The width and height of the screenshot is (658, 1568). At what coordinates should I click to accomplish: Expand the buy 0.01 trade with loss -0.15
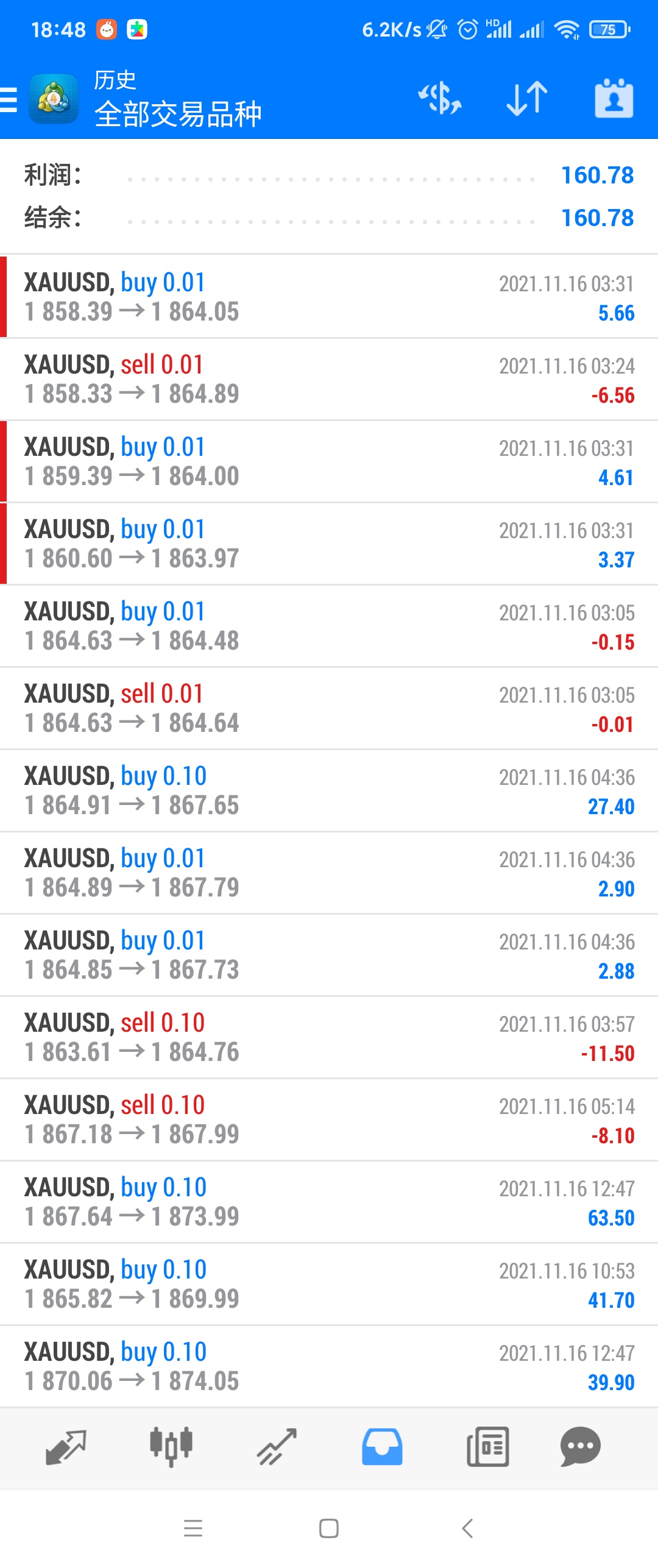coord(329,626)
